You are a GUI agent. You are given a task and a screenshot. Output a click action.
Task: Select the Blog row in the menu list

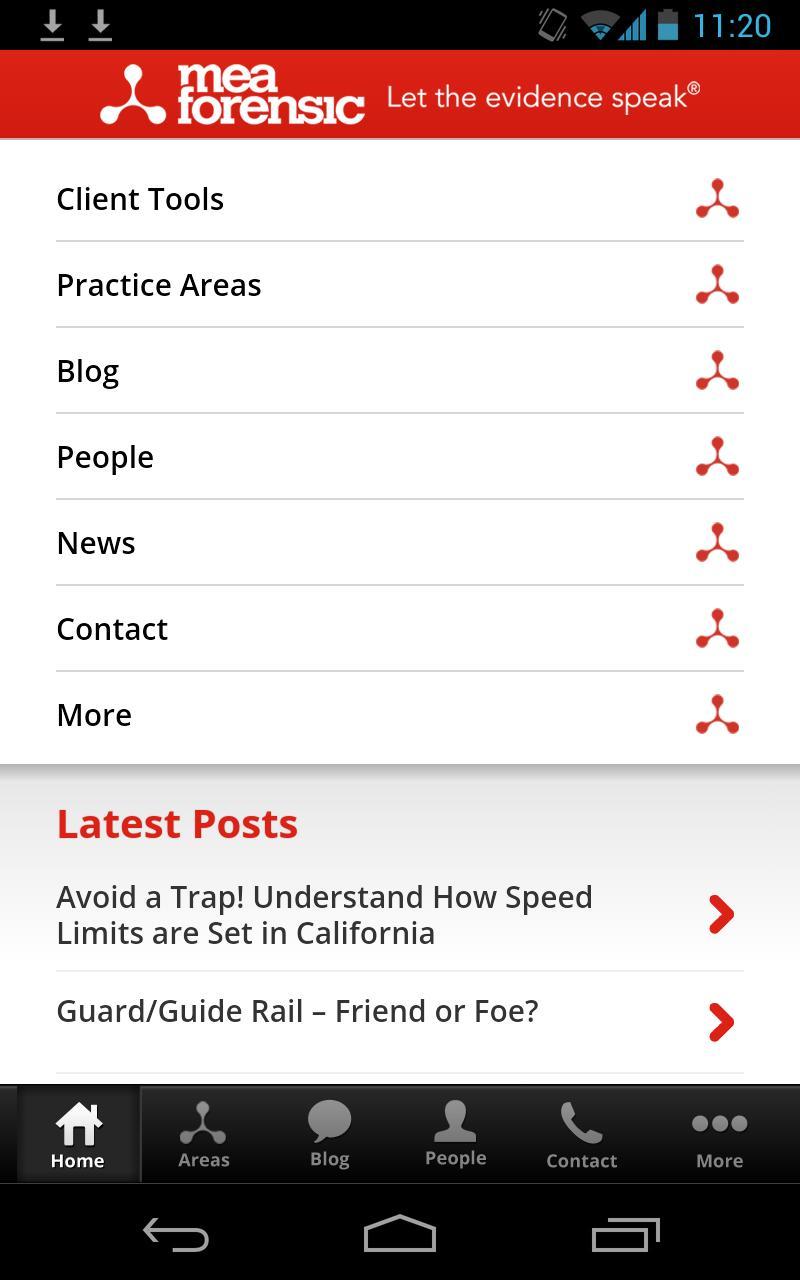click(x=398, y=371)
